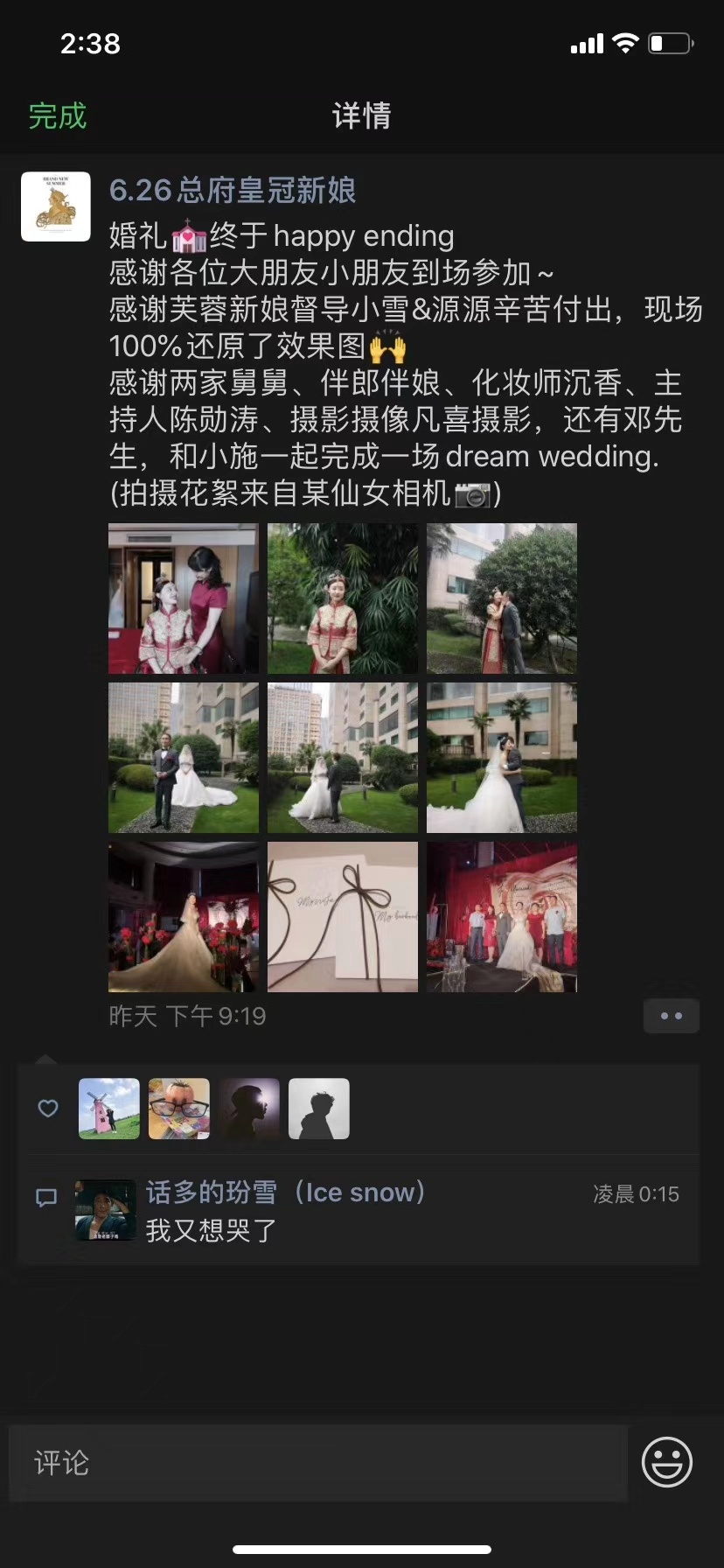Open the poster's avatar beside 6.26总府皇冠新娘
The image size is (724, 1568).
coord(56,206)
